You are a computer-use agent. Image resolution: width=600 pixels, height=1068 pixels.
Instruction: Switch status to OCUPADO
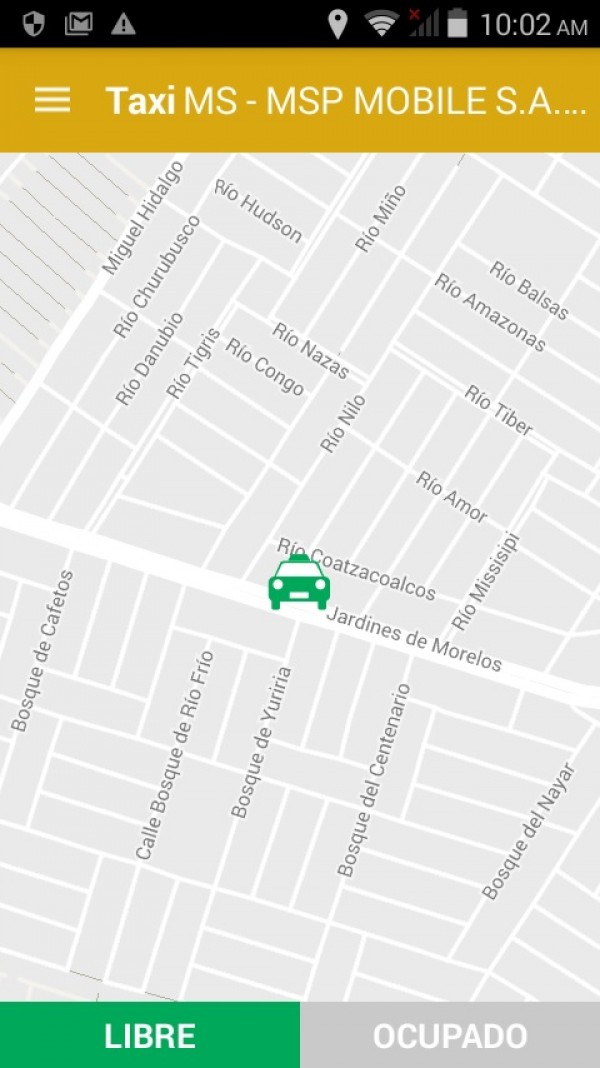pos(450,1036)
